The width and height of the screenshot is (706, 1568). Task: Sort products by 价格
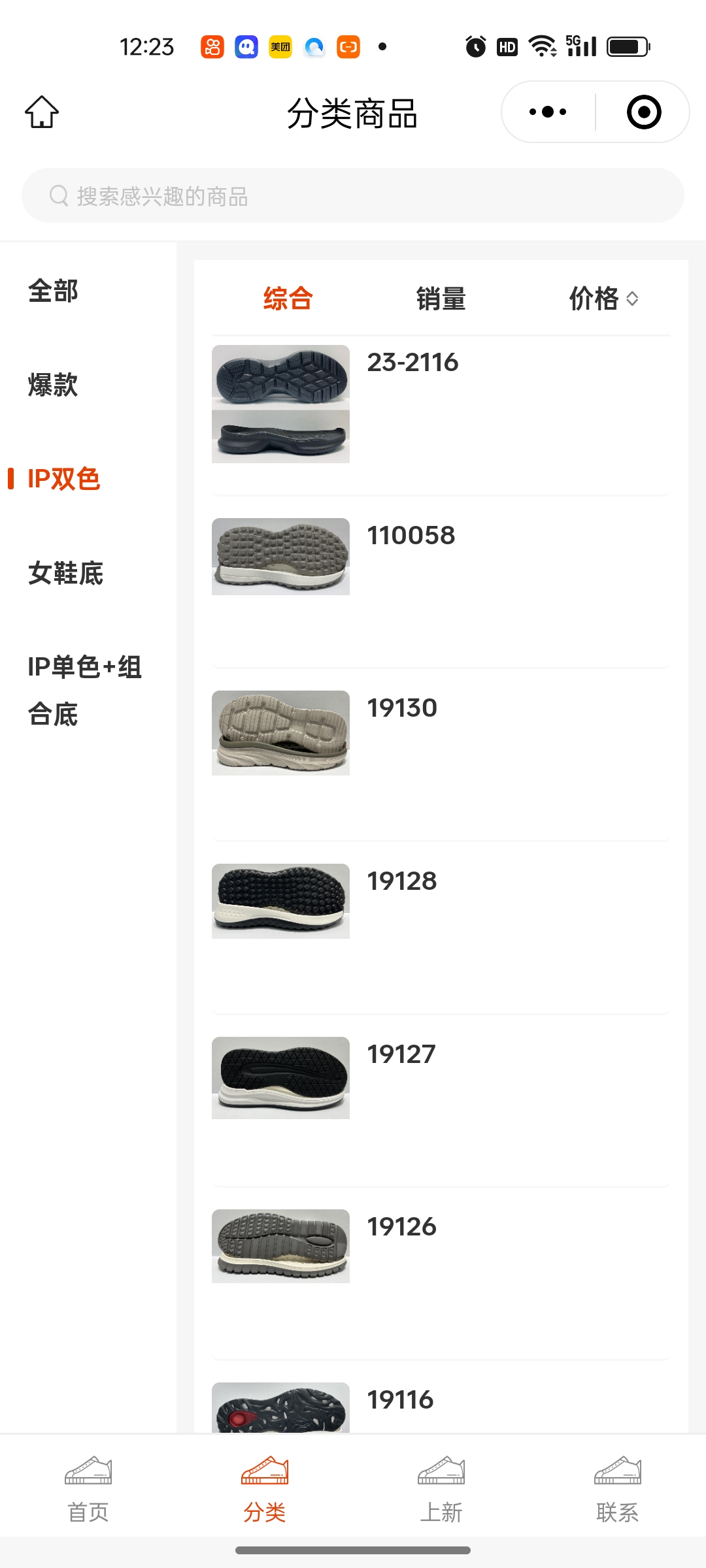[x=603, y=299]
